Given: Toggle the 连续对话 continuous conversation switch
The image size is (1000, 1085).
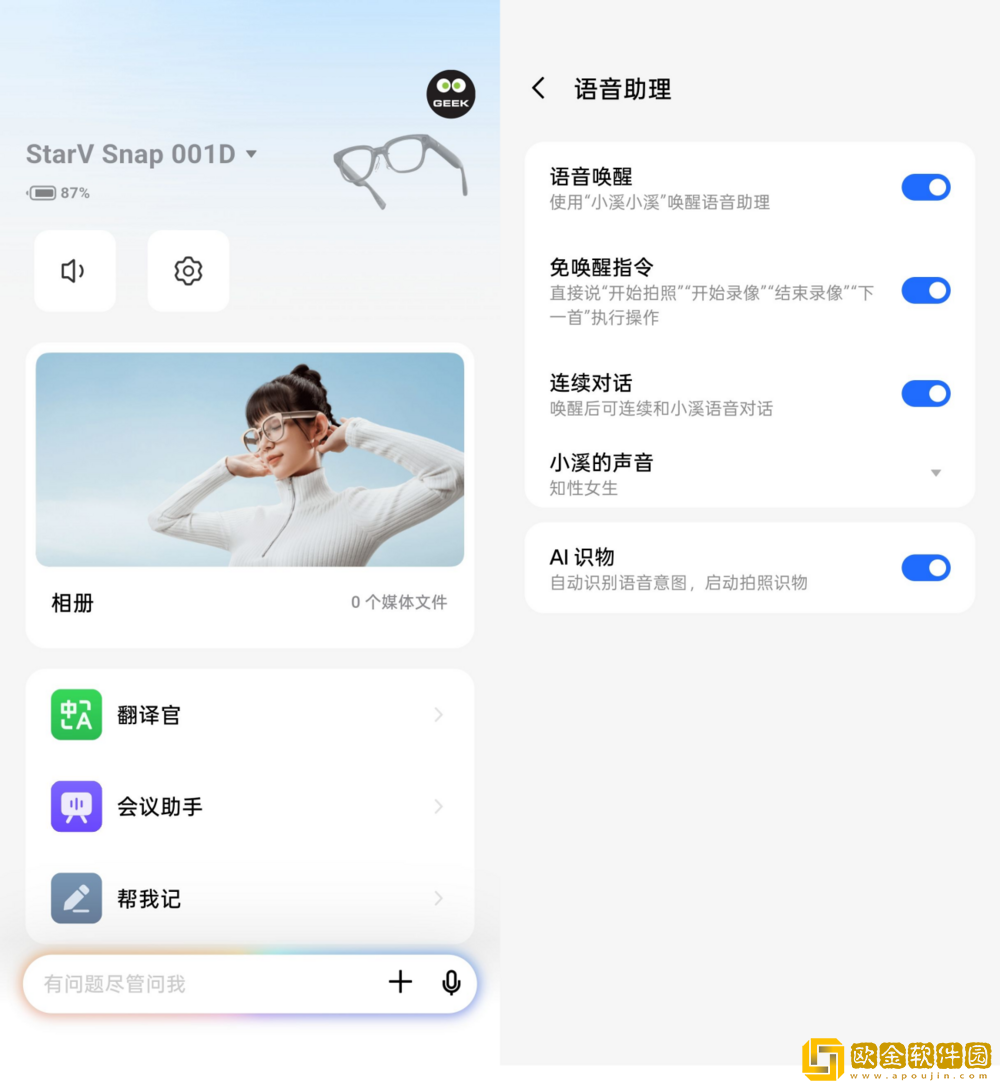Looking at the screenshot, I should 925,393.
